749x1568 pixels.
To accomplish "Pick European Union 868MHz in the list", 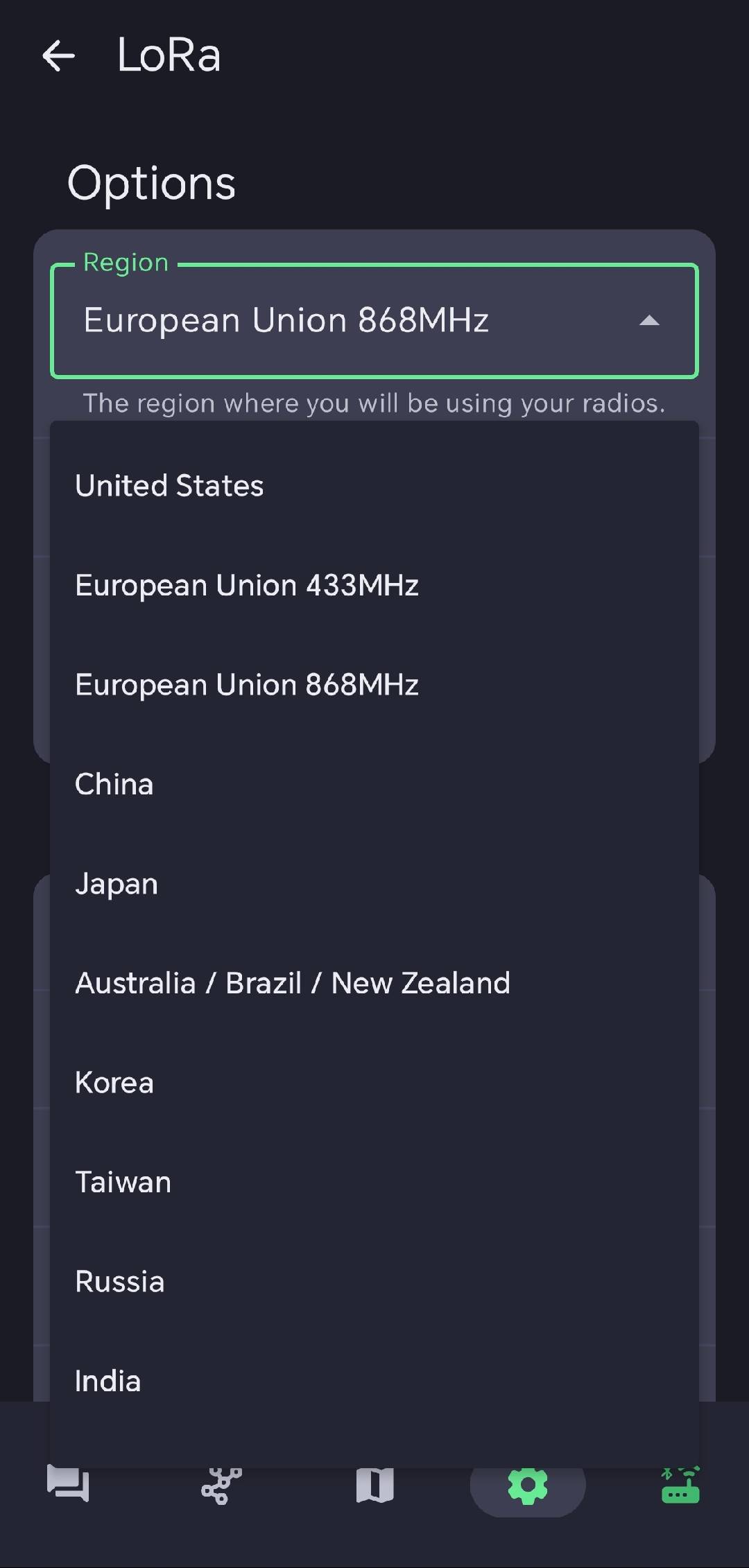I will 374,685.
